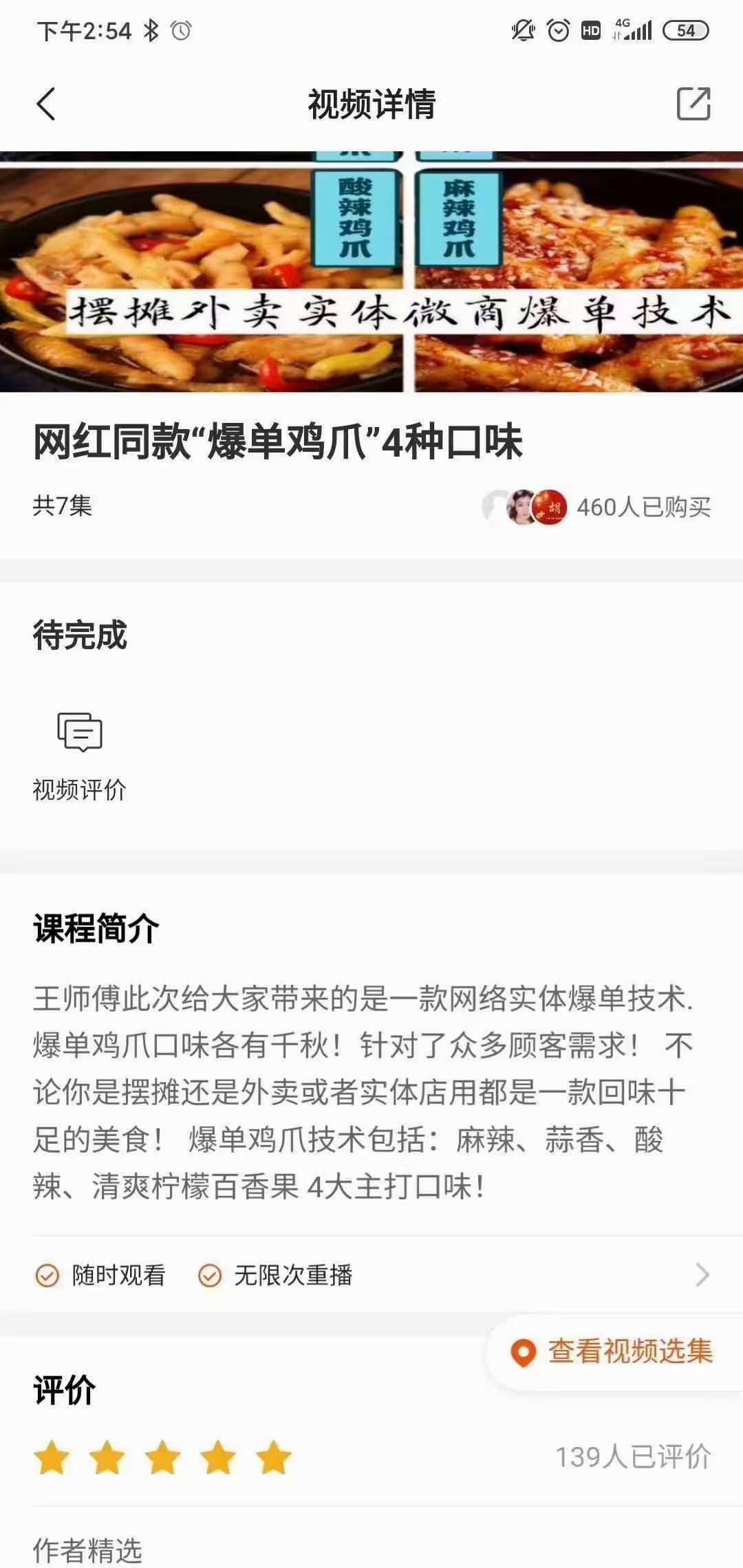The height and width of the screenshot is (1568, 743).
Task: Tap the back arrow to leave 视频详情
Action: pos(45,103)
